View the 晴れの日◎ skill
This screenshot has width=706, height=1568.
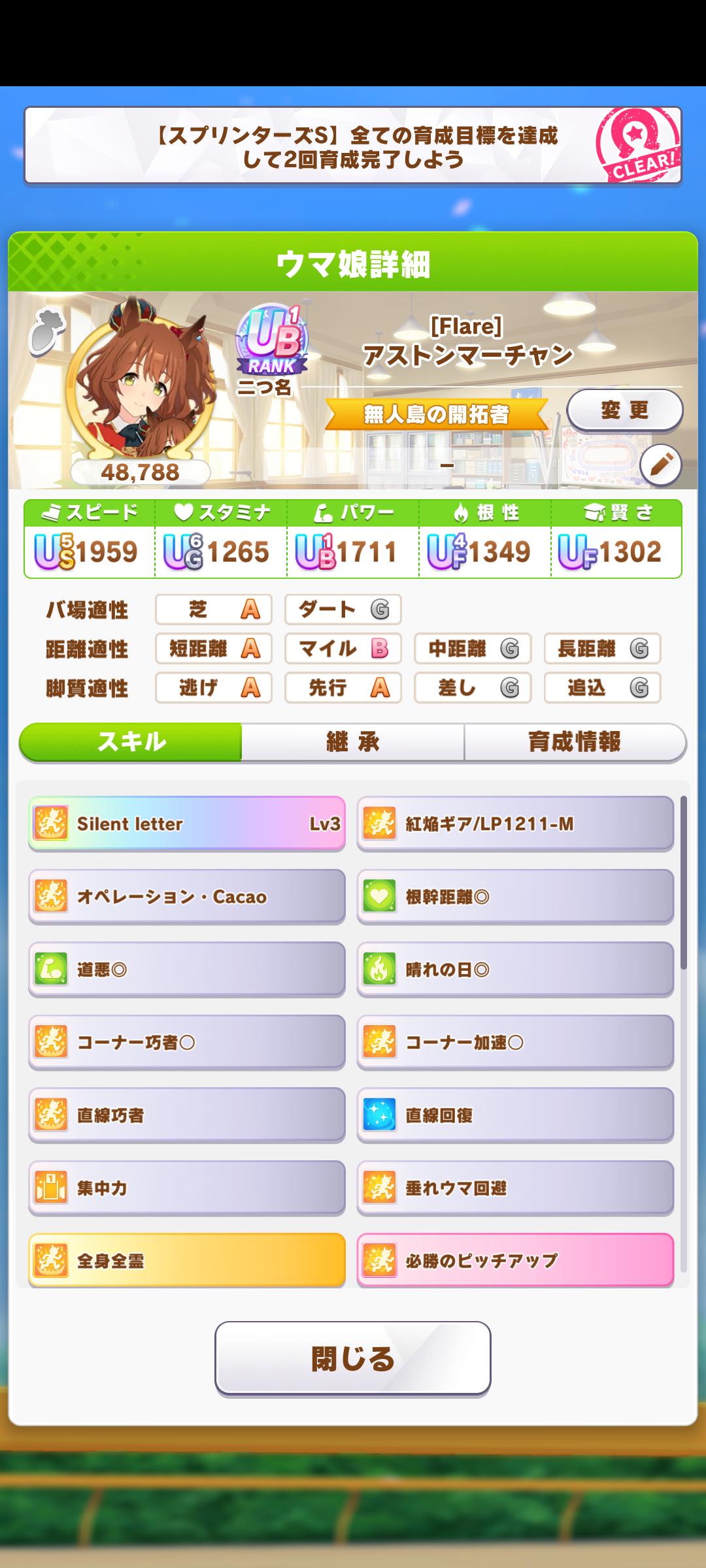pos(515,970)
